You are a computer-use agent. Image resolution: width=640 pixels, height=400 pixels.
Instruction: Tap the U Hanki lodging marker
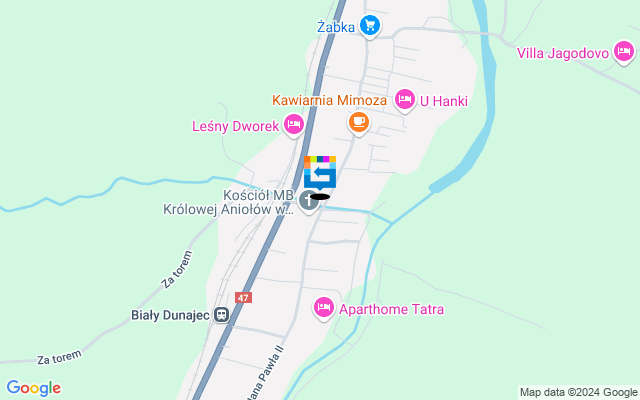tap(405, 98)
